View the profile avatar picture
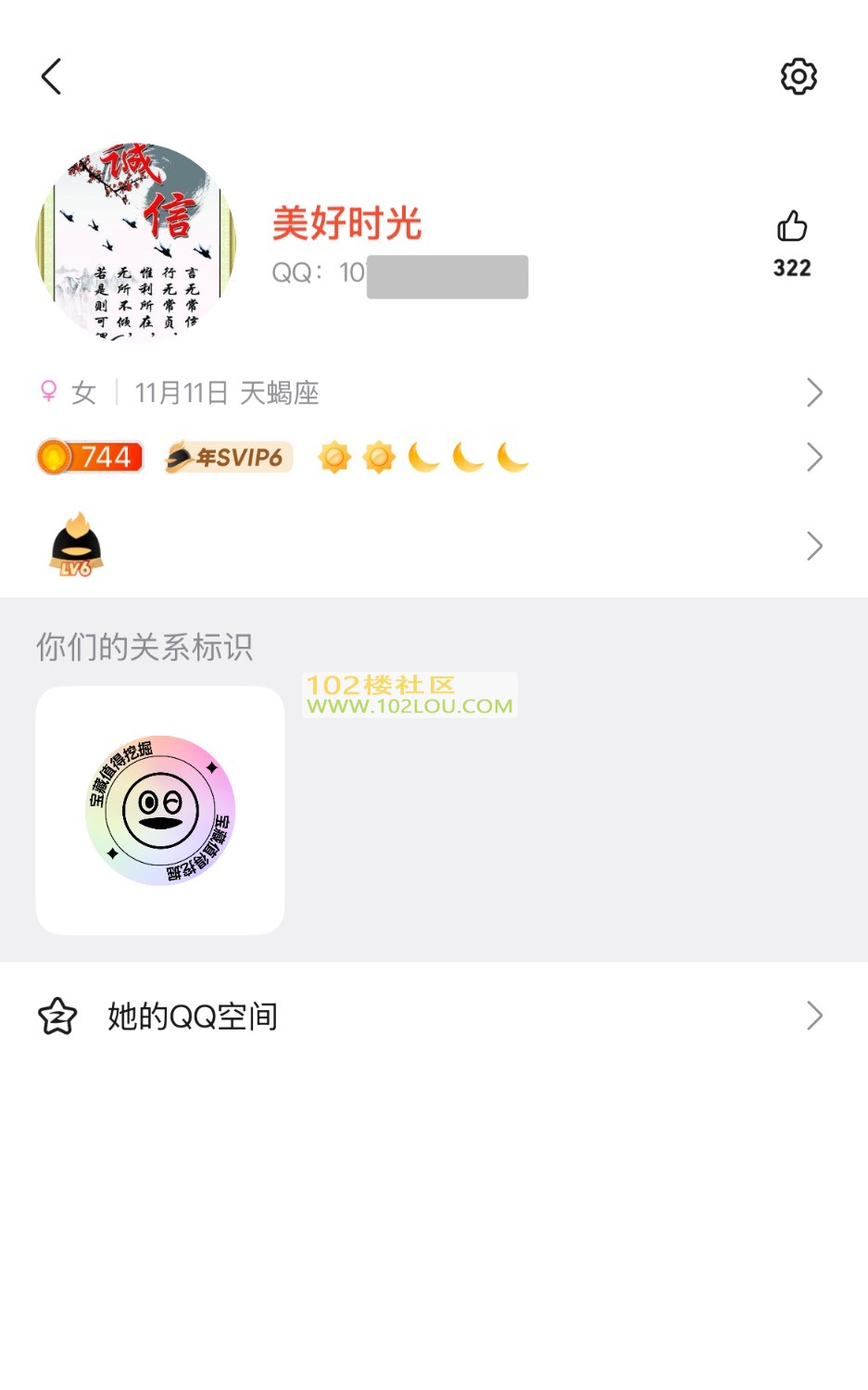This screenshot has height=1390, width=868. coord(136,241)
